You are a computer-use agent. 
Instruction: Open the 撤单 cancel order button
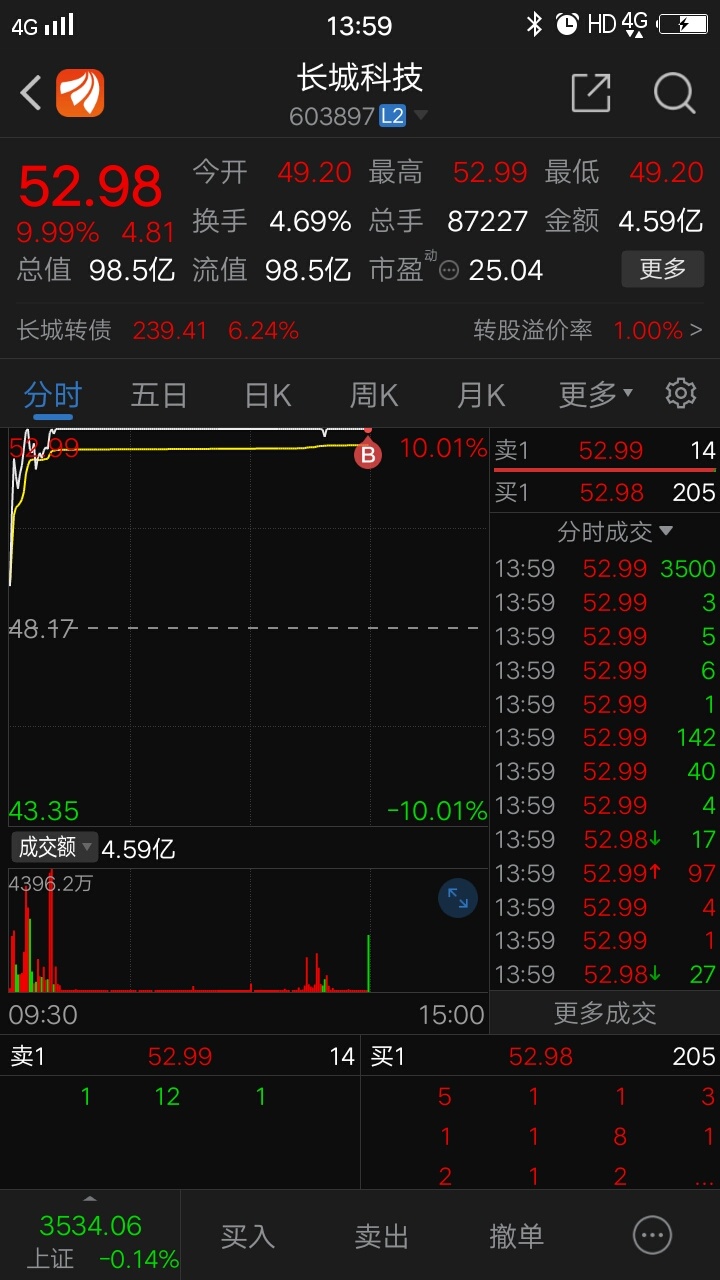(517, 1236)
